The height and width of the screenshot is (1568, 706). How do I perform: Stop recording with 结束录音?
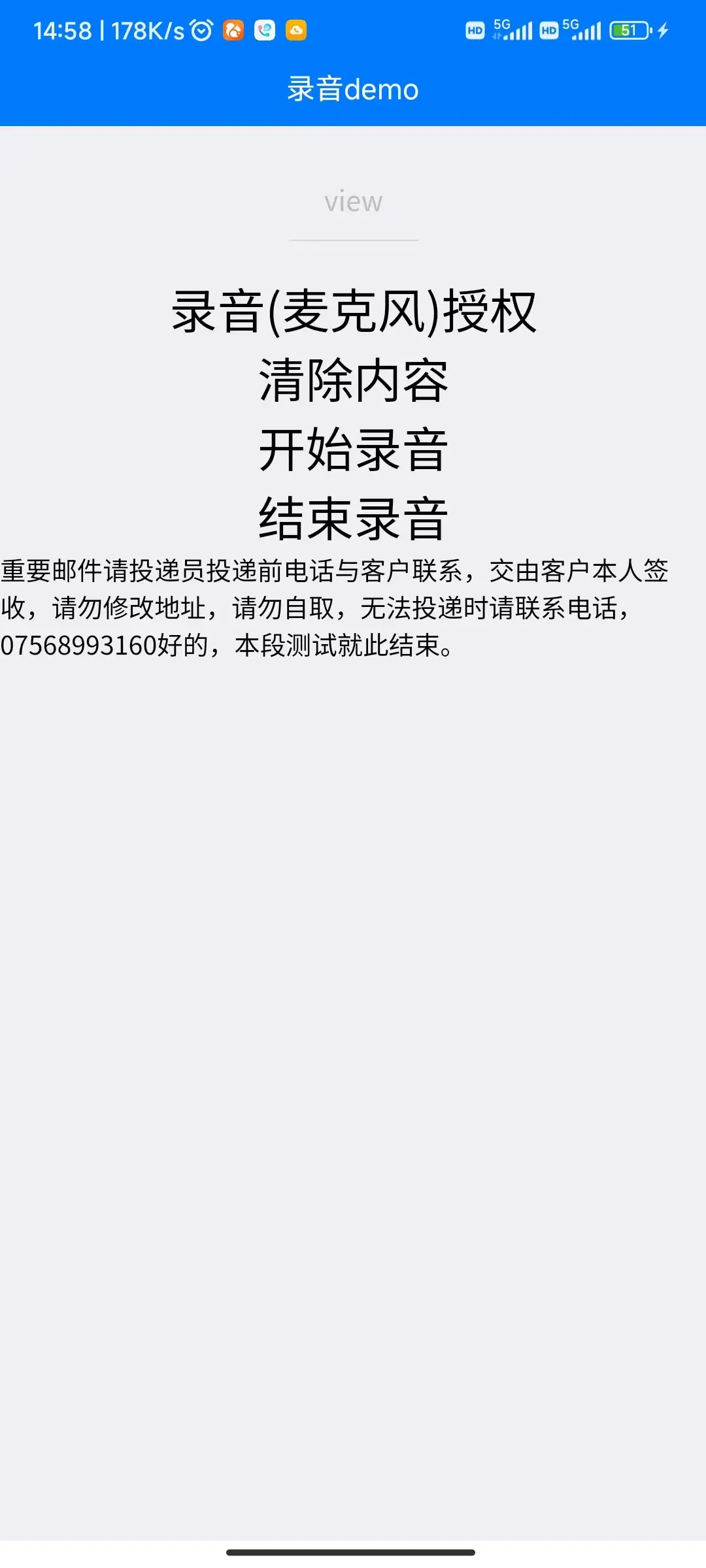353,519
